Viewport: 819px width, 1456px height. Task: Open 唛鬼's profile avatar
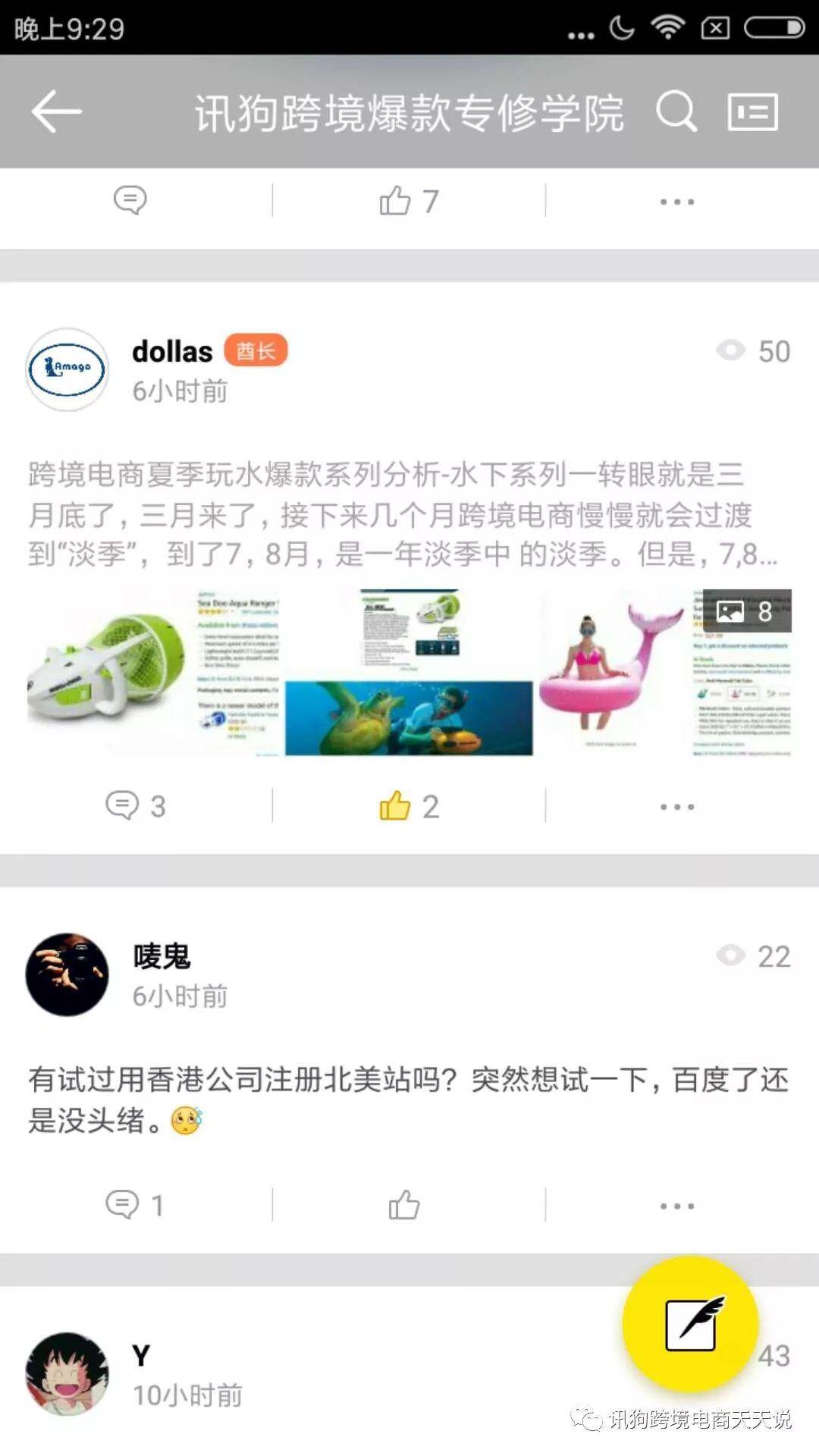tap(67, 974)
